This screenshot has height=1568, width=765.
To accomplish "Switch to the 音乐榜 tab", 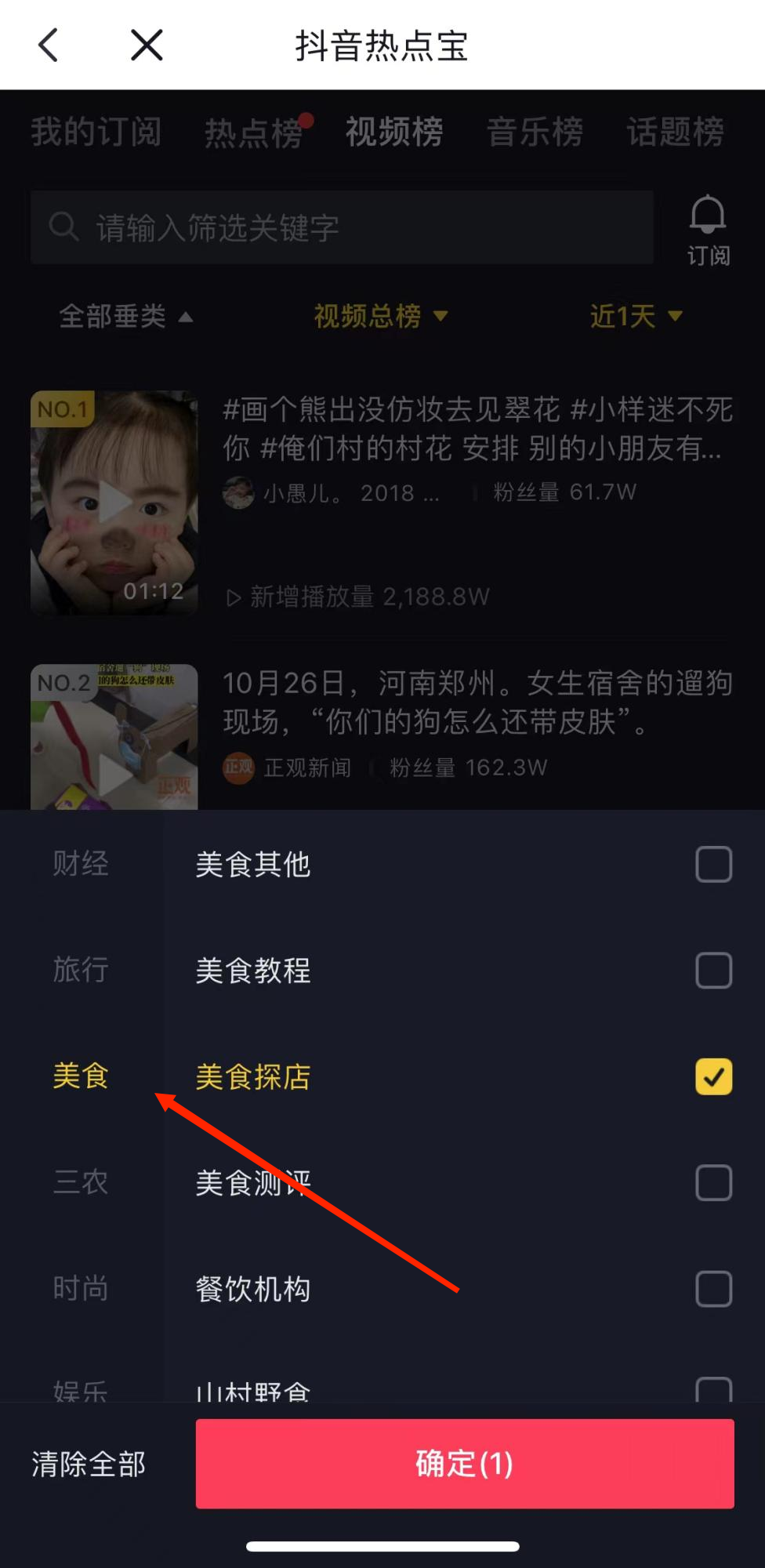I will pyautogui.click(x=535, y=132).
